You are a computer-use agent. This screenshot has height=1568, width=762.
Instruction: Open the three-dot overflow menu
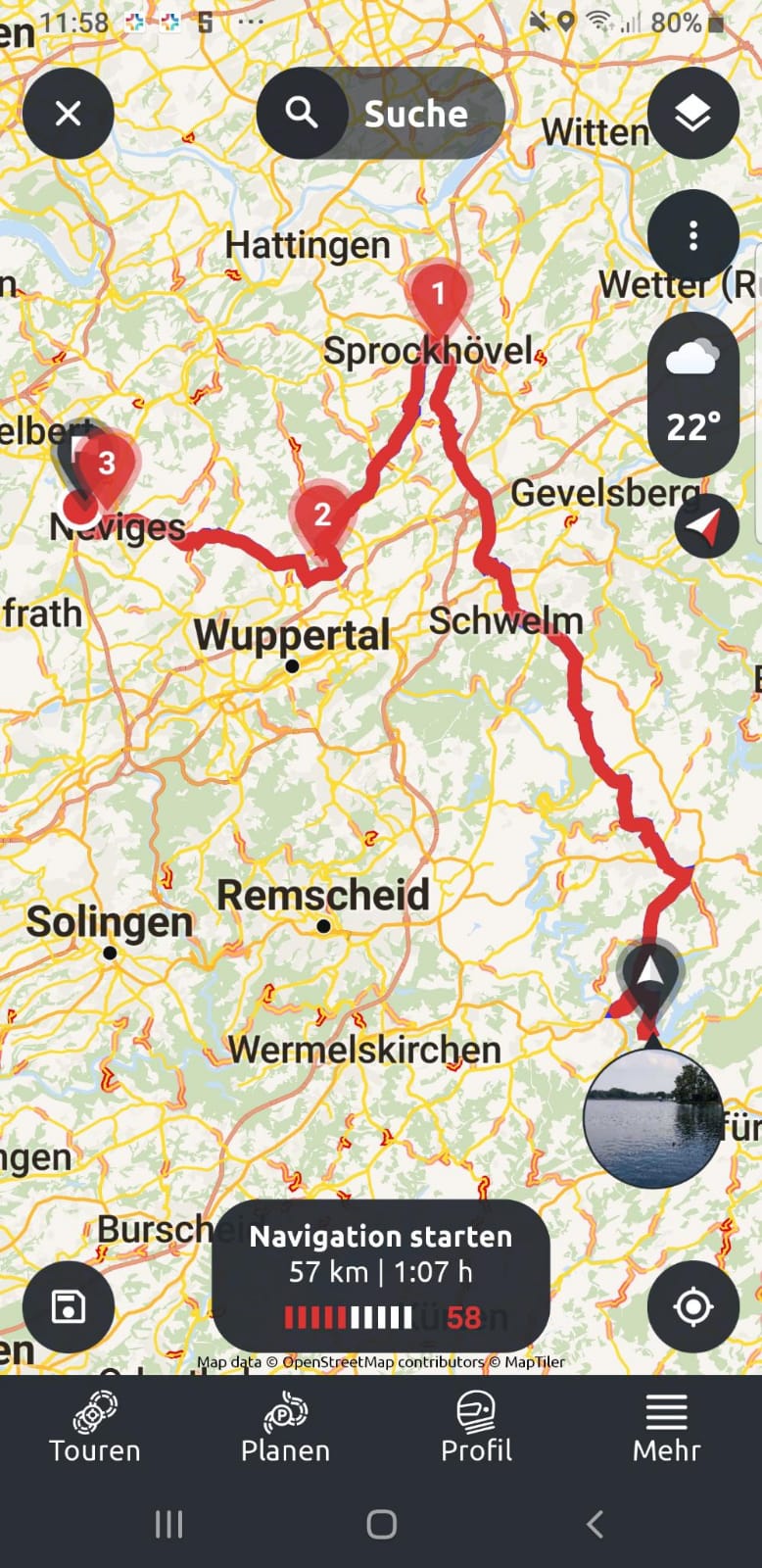click(692, 235)
